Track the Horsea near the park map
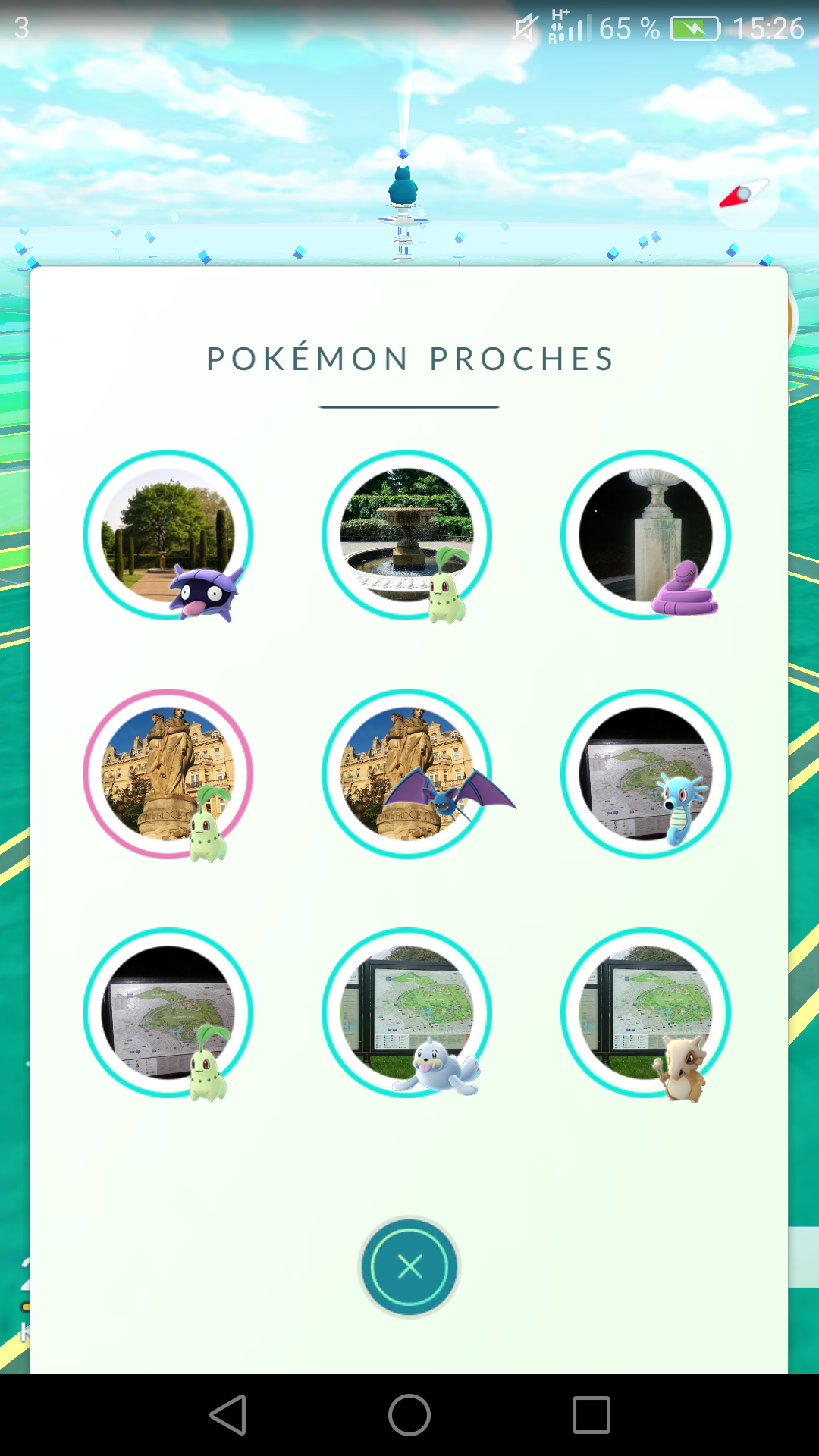The width and height of the screenshot is (819, 1456). (645, 774)
